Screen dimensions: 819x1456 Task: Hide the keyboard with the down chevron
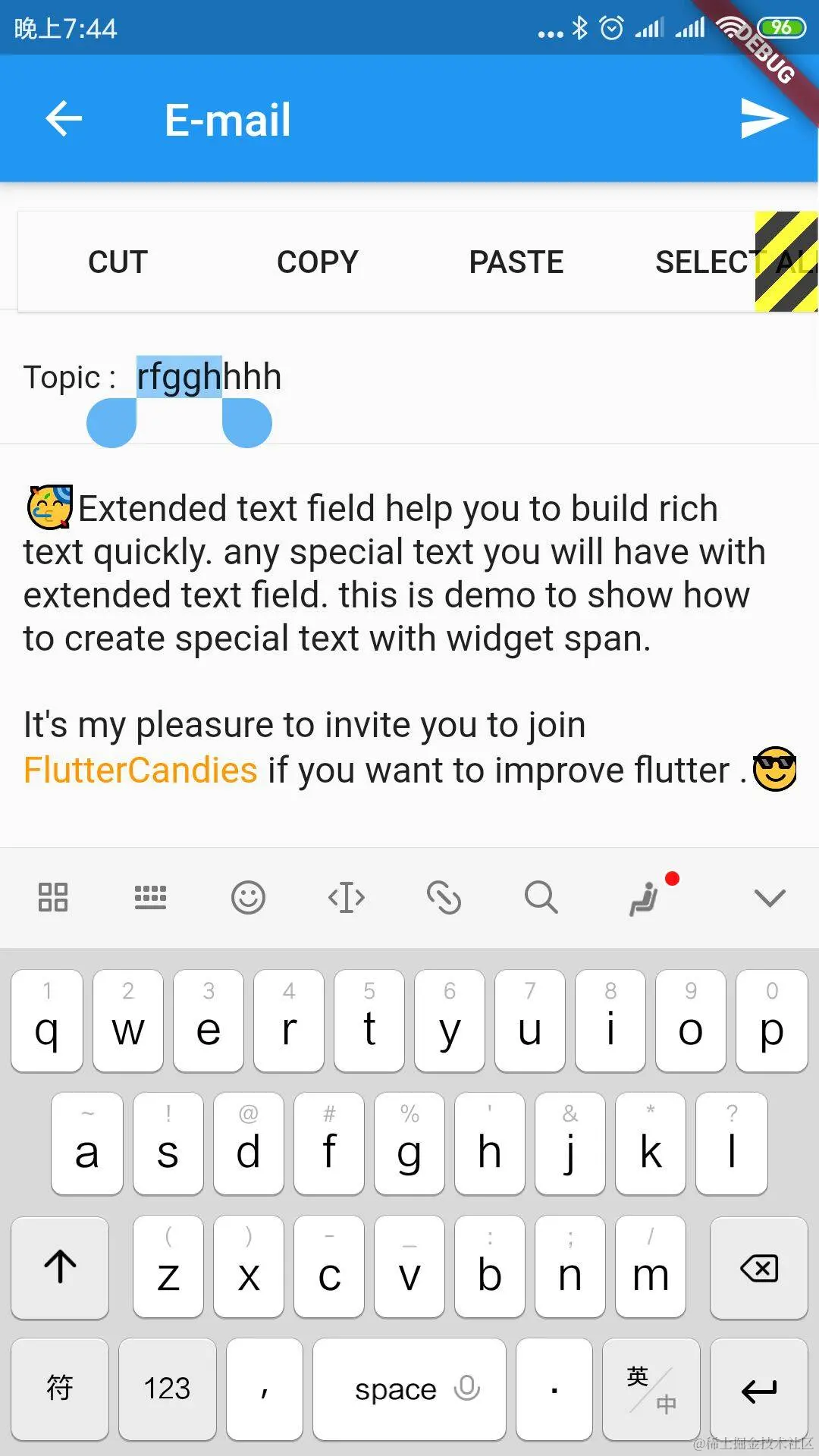770,898
